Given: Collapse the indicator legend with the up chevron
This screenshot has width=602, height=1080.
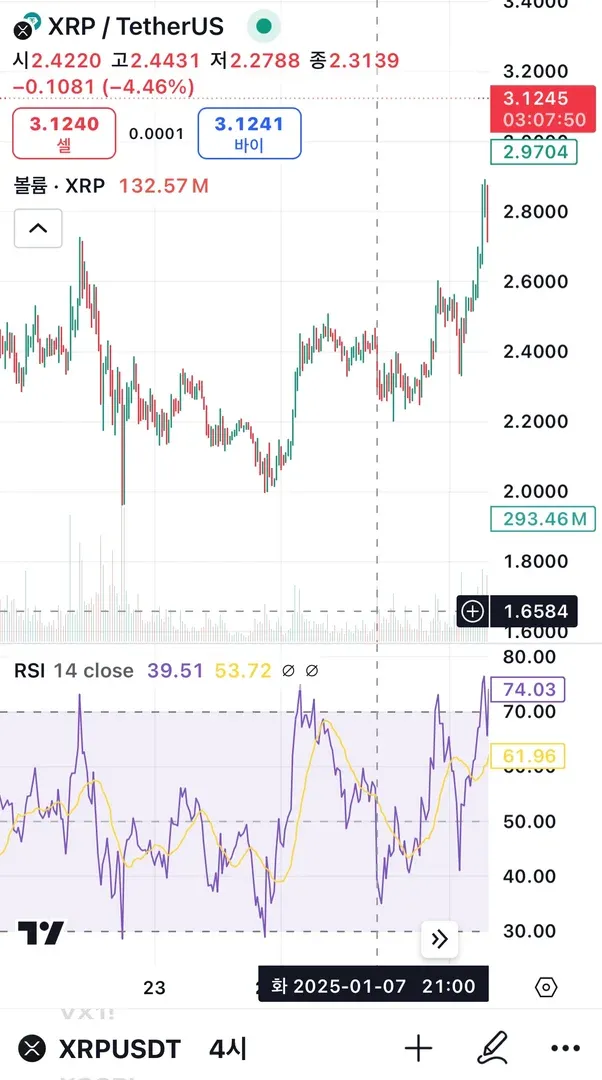Looking at the screenshot, I should 38,228.
